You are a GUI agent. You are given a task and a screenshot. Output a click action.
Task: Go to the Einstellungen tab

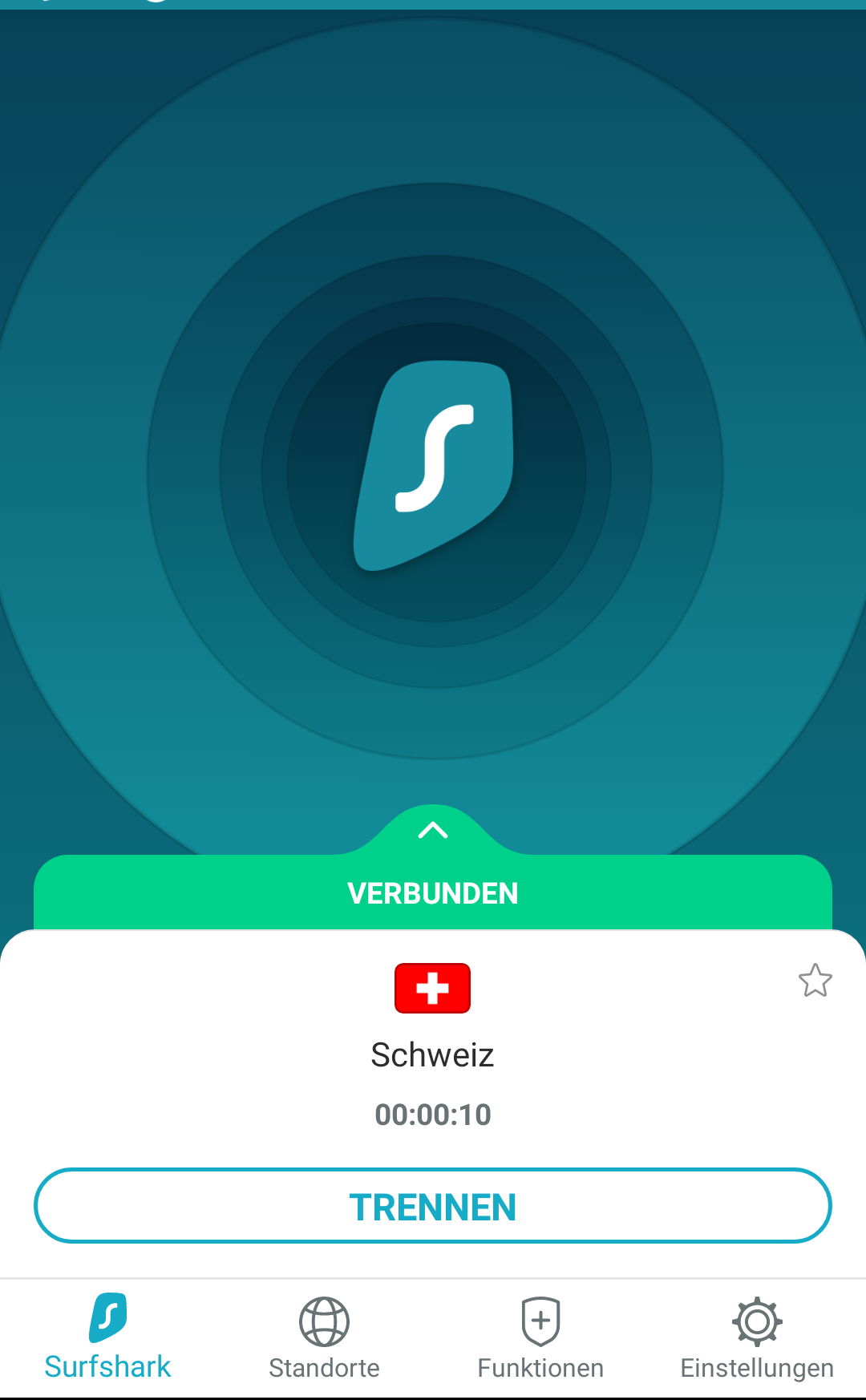(757, 1337)
